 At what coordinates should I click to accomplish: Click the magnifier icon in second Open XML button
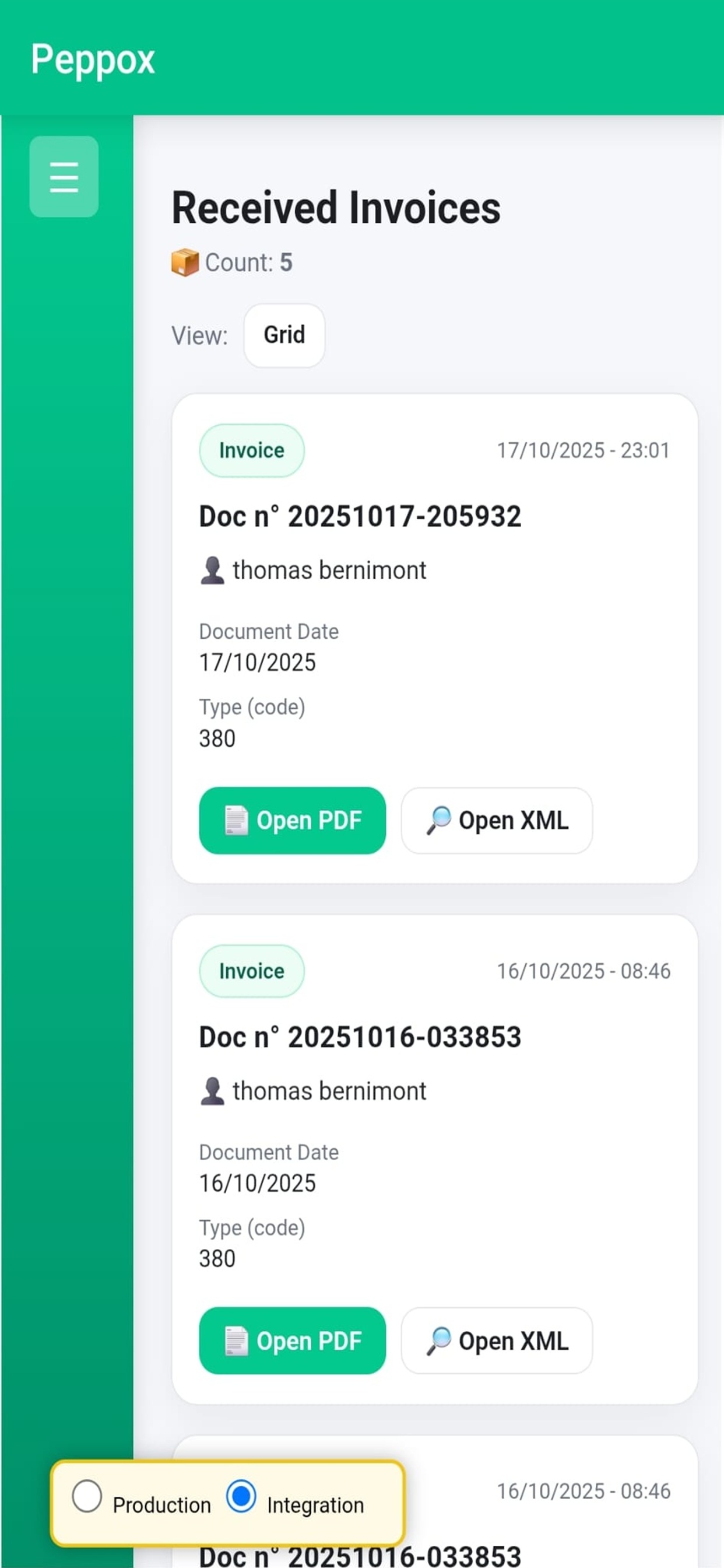(x=440, y=1341)
